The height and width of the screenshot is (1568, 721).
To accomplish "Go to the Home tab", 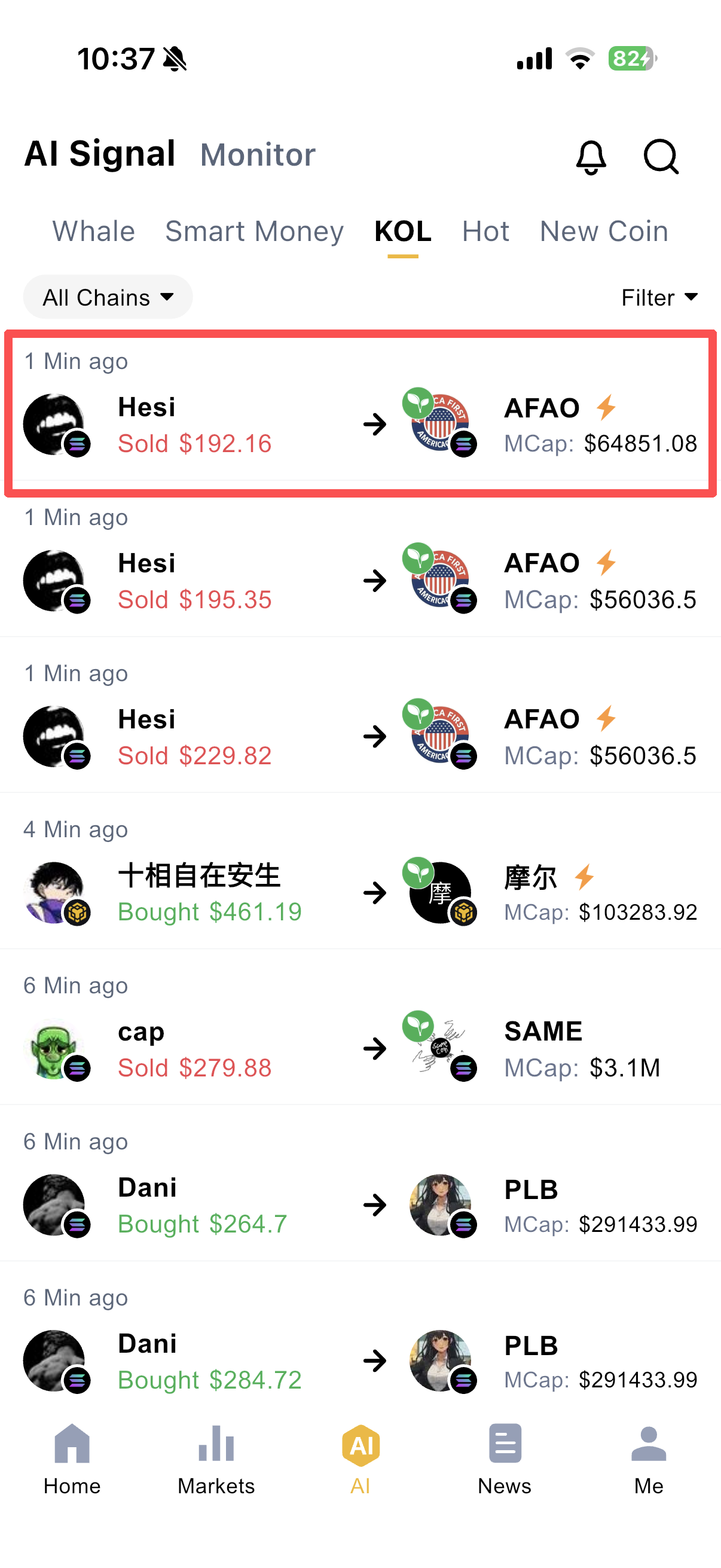I will tap(72, 1460).
